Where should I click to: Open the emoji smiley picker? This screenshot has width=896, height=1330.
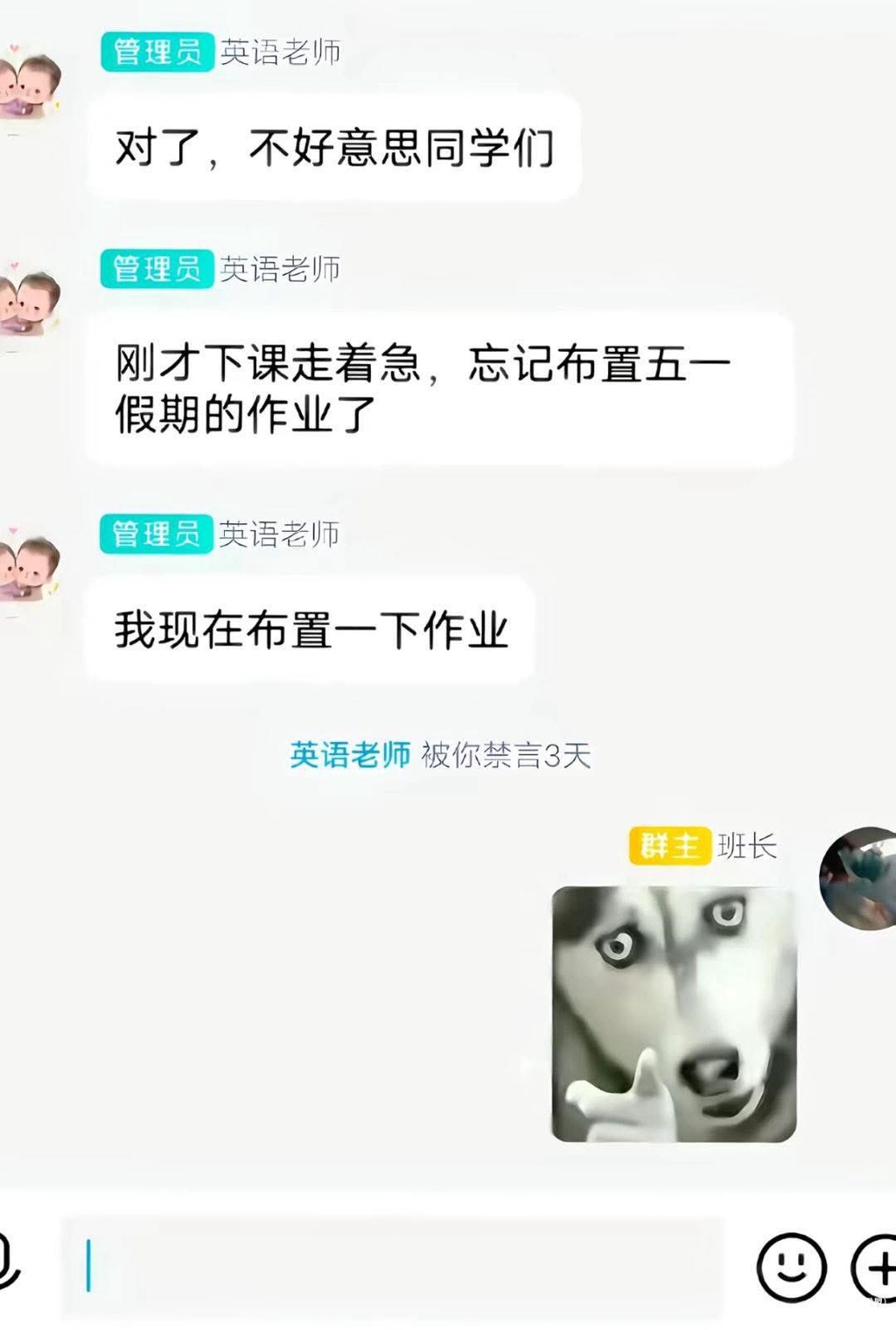pyautogui.click(x=790, y=1266)
